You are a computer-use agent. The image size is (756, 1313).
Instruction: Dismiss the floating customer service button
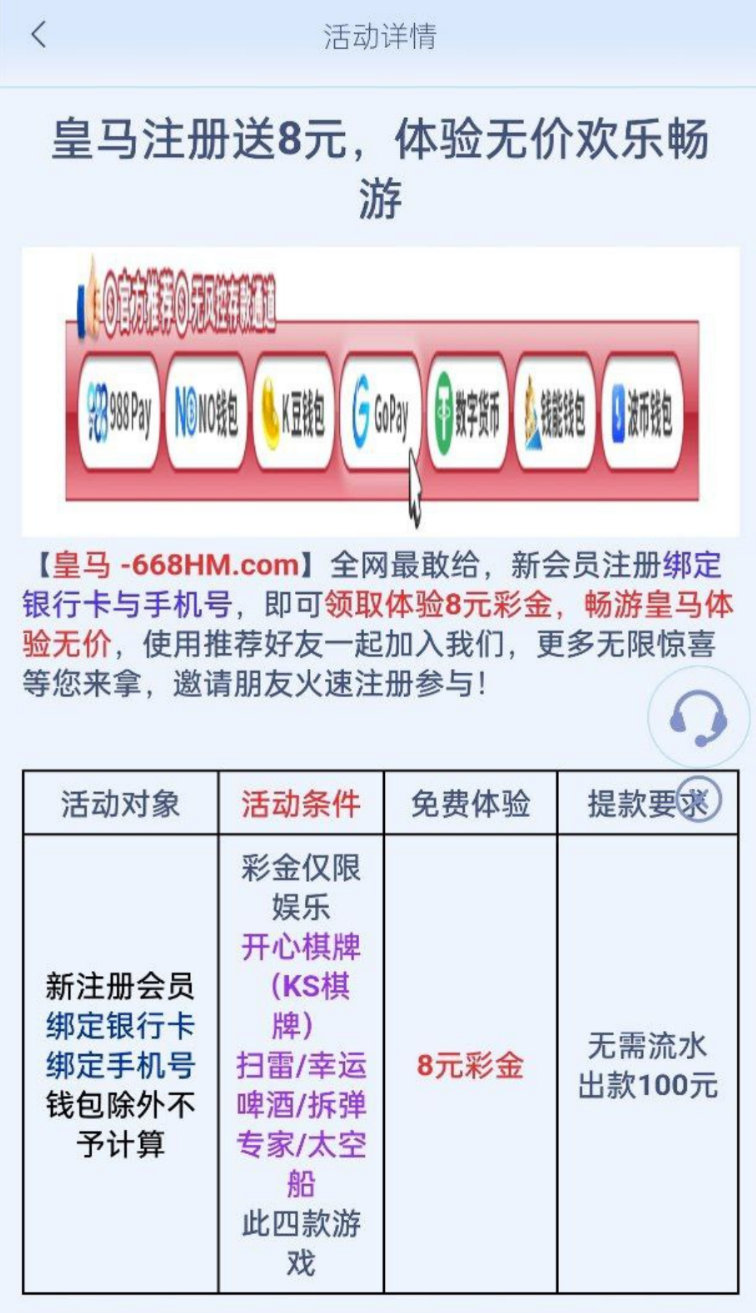pyautogui.click(x=698, y=800)
